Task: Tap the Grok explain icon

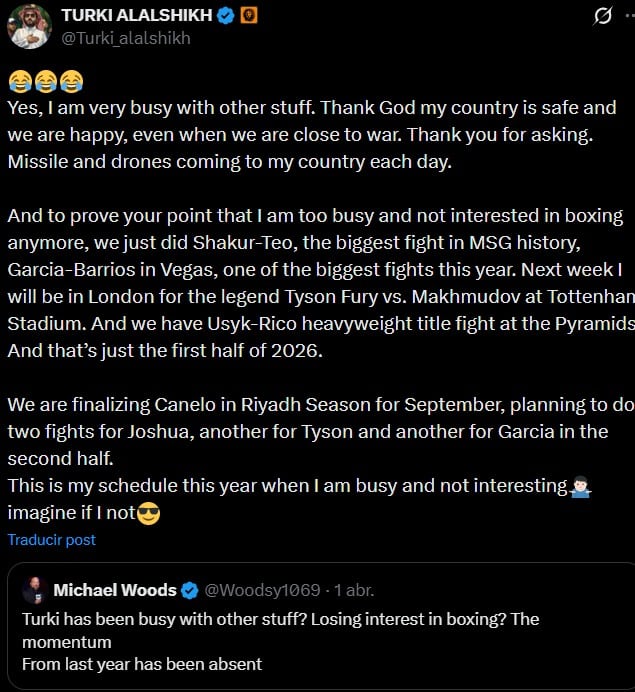Action: (603, 17)
